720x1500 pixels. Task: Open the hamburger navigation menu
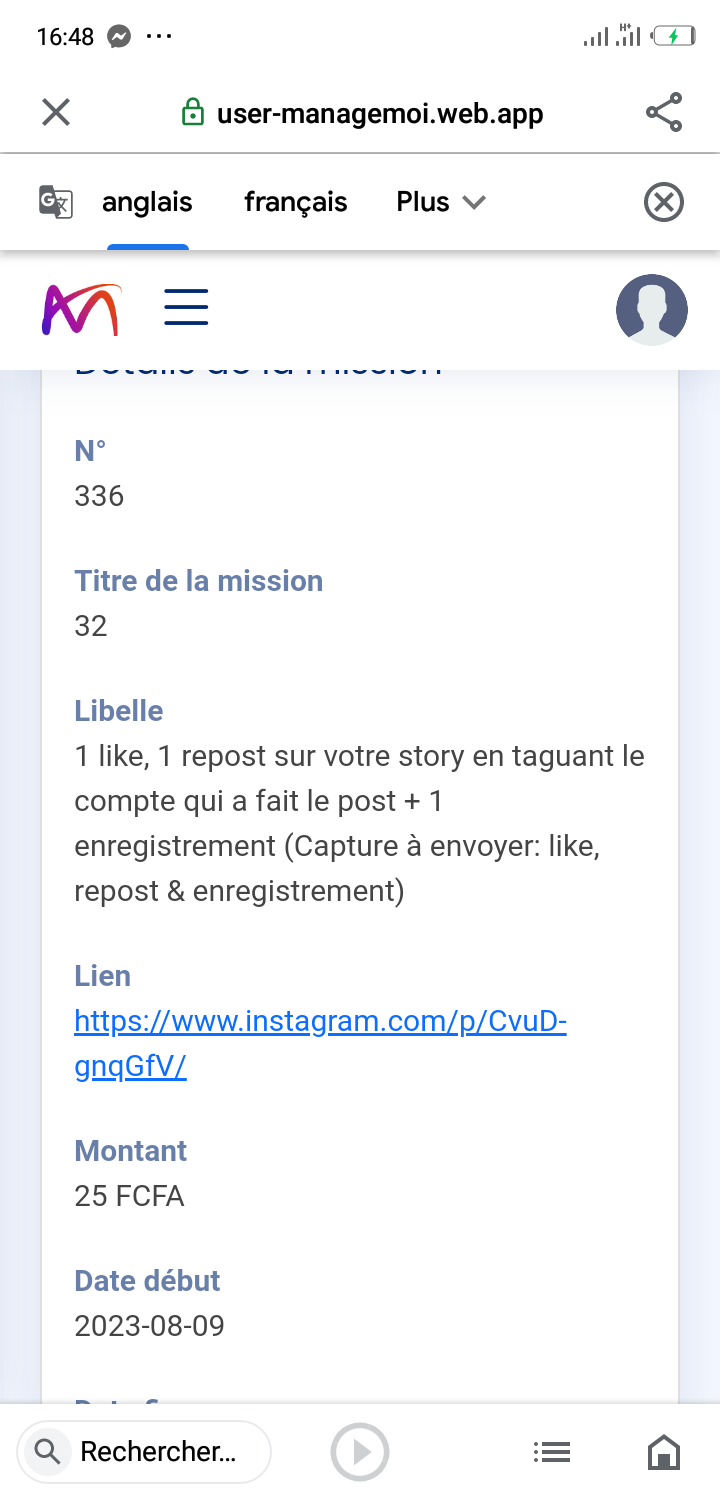tap(186, 307)
